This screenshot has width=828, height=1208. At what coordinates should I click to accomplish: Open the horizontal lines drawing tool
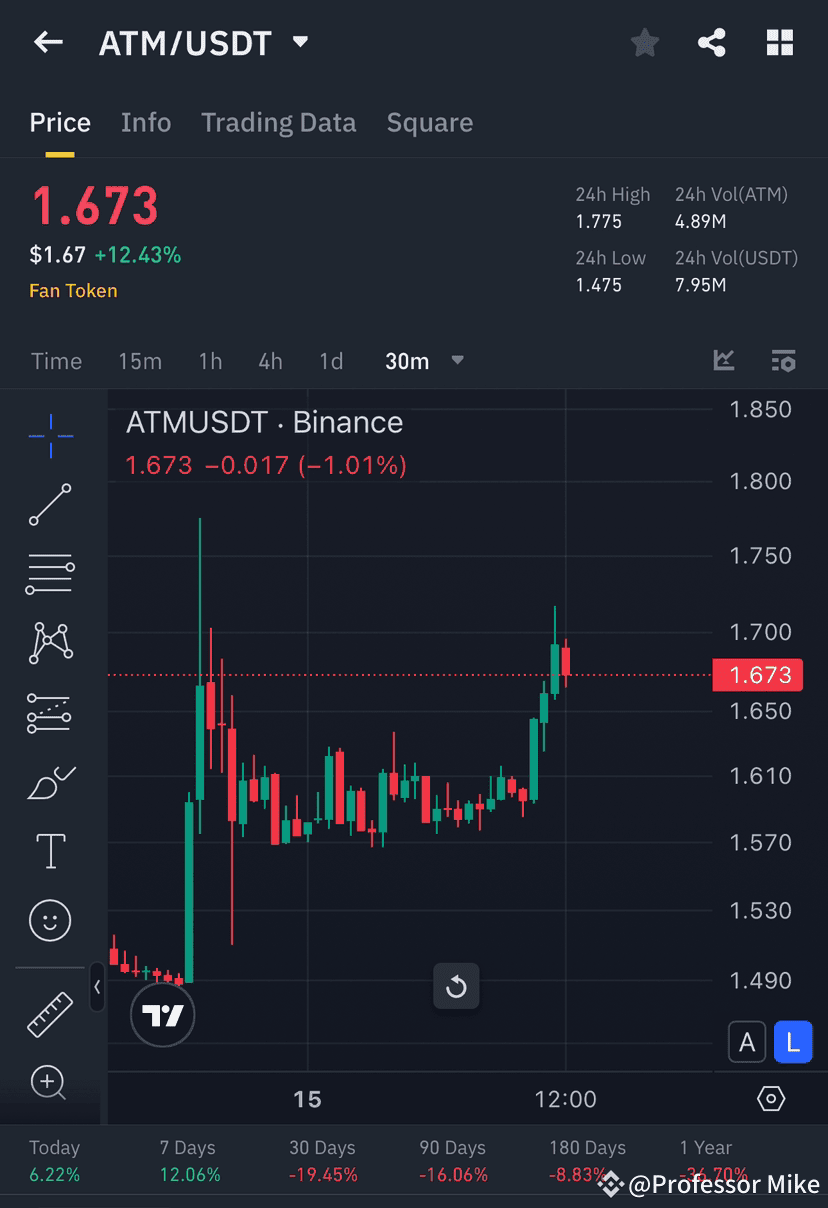pos(50,573)
